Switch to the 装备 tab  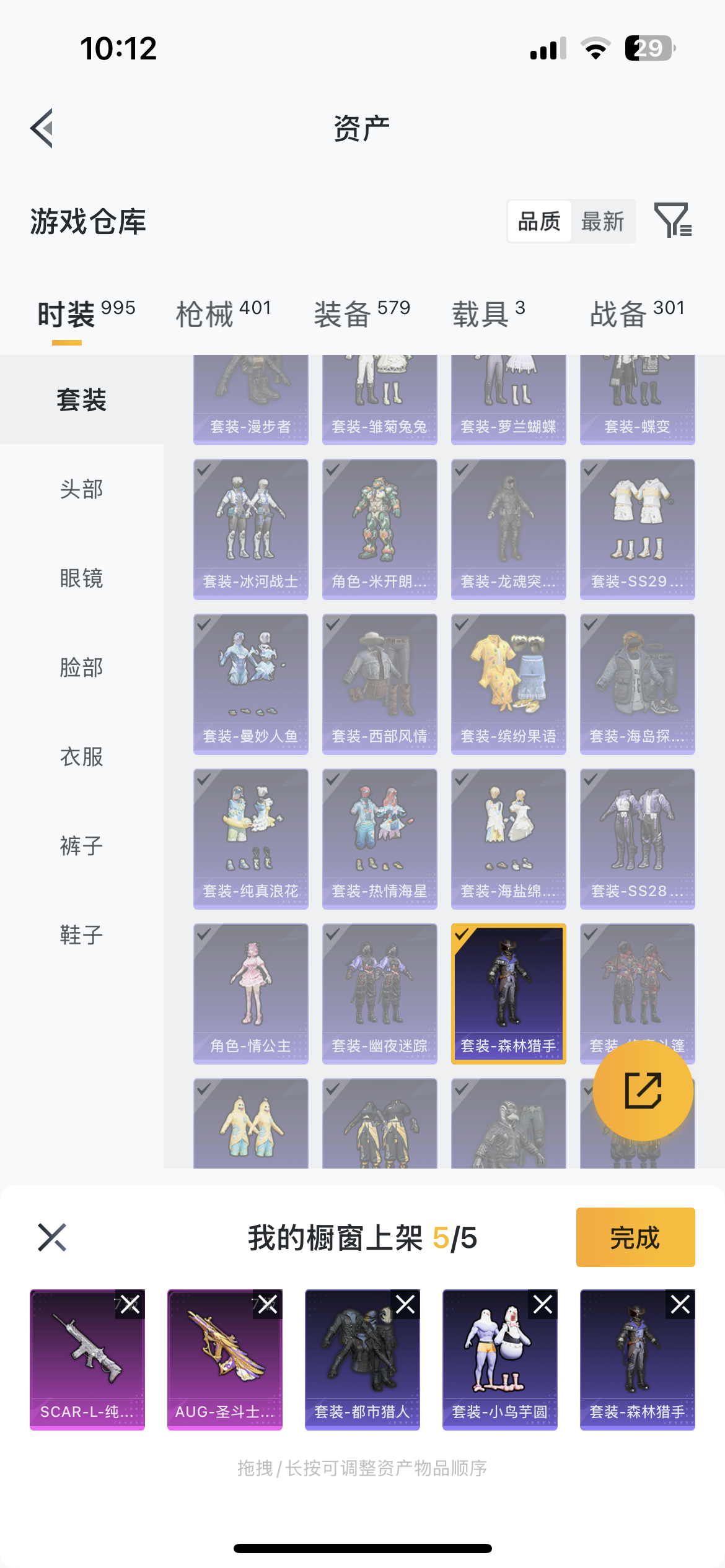tap(361, 313)
